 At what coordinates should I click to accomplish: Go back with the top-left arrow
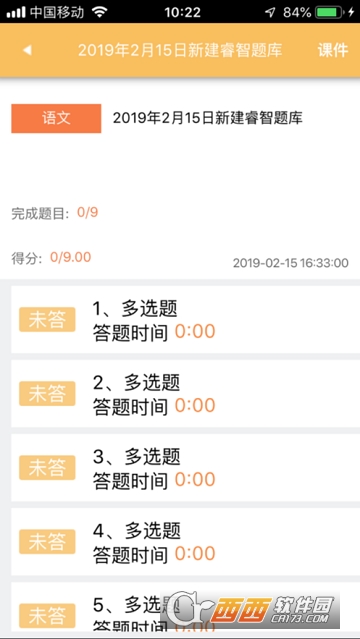point(27,50)
